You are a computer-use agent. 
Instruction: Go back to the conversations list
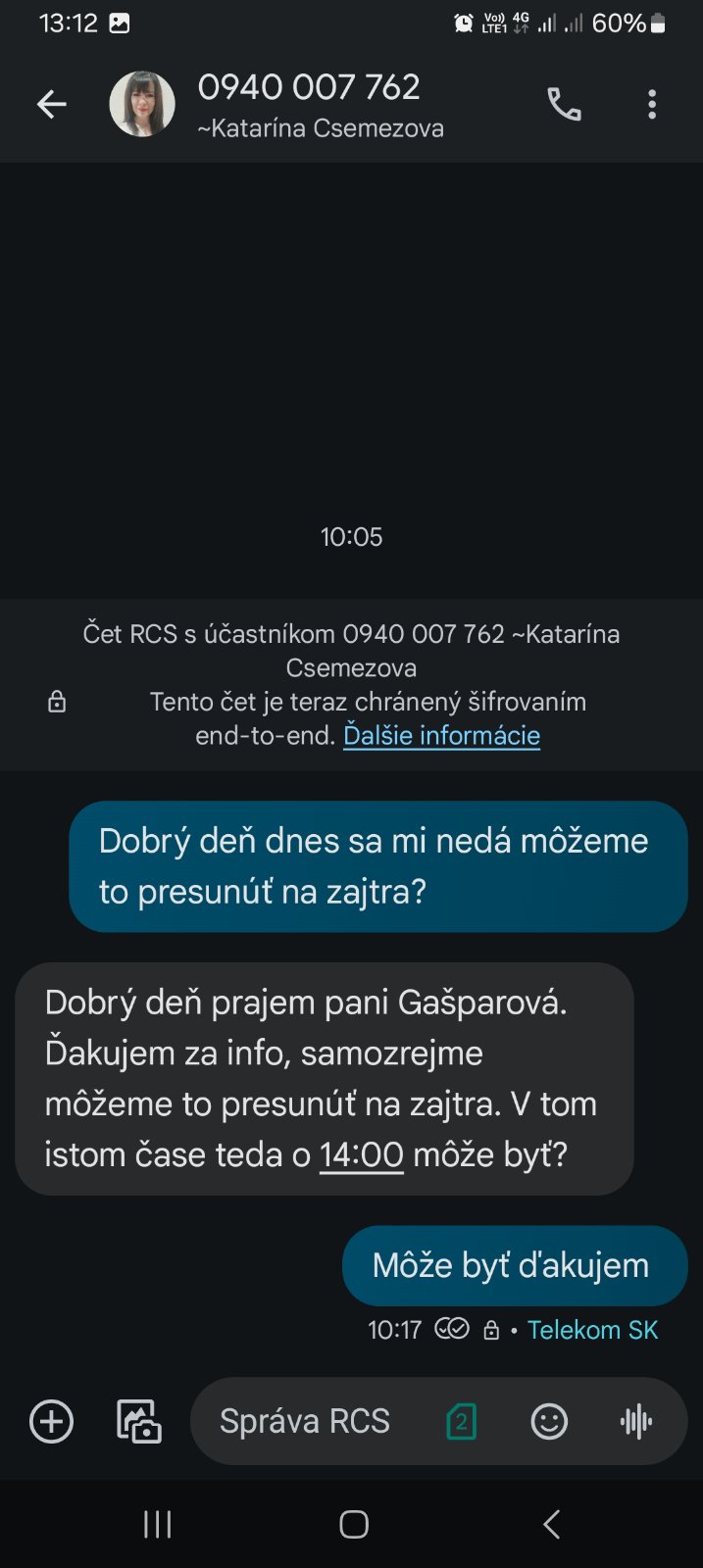[51, 104]
